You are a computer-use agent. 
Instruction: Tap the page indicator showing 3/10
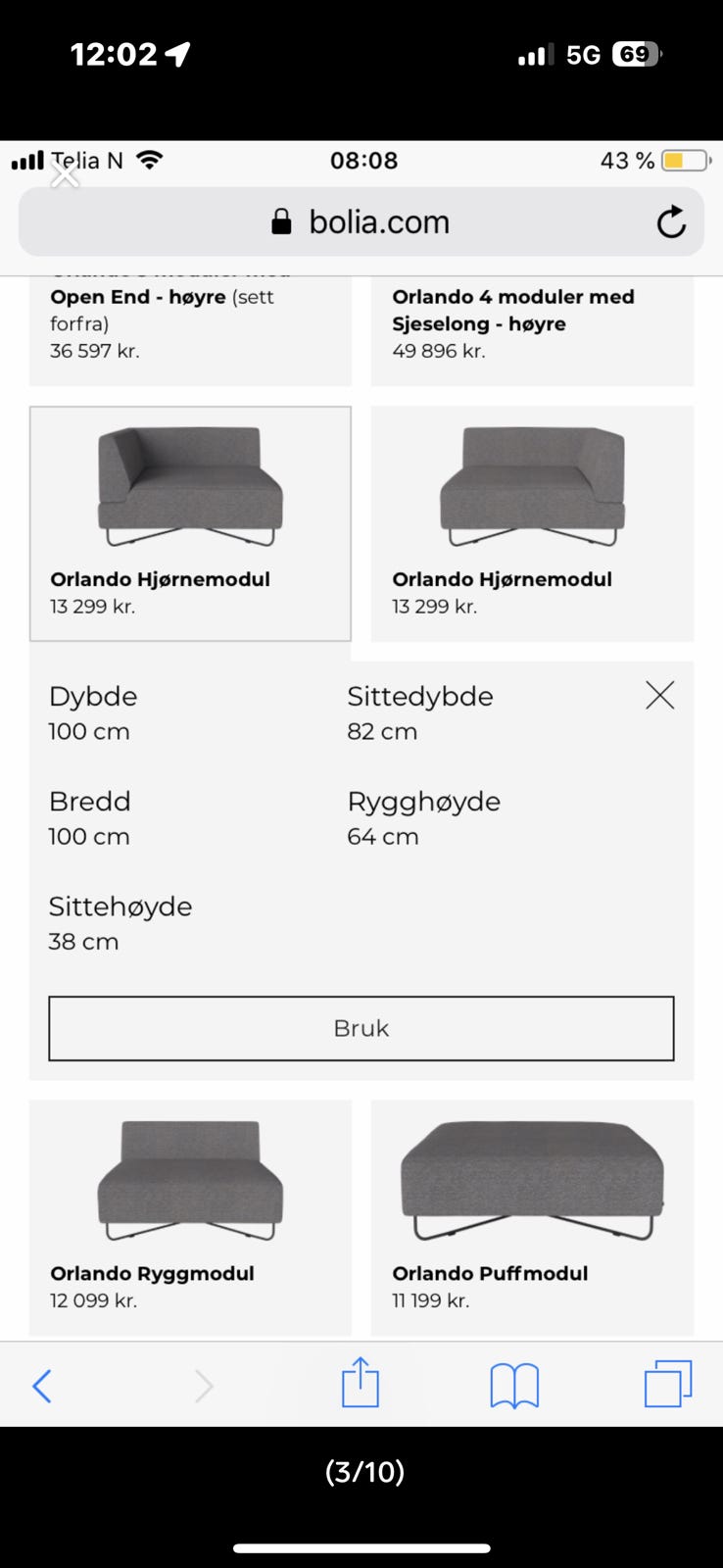(363, 1471)
